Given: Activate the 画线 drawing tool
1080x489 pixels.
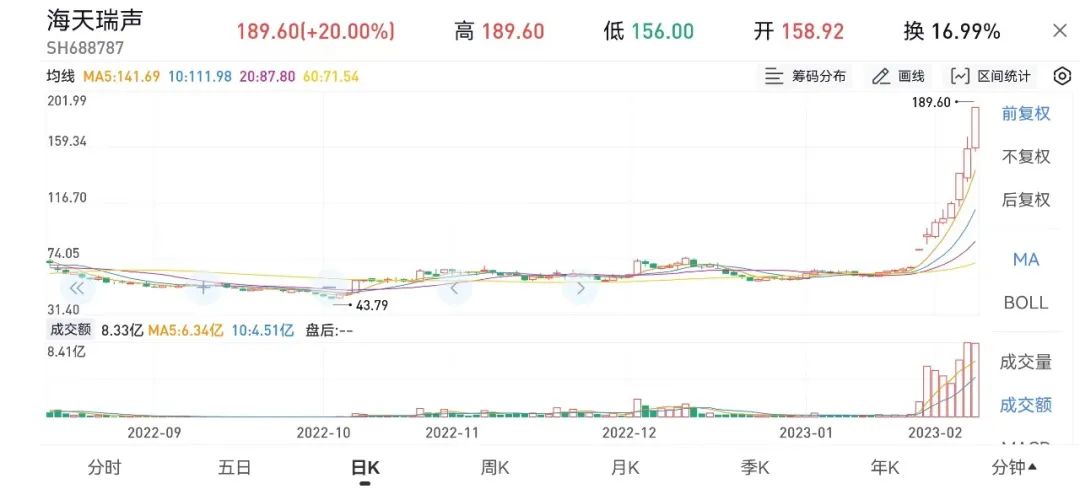Looking at the screenshot, I should (899, 76).
